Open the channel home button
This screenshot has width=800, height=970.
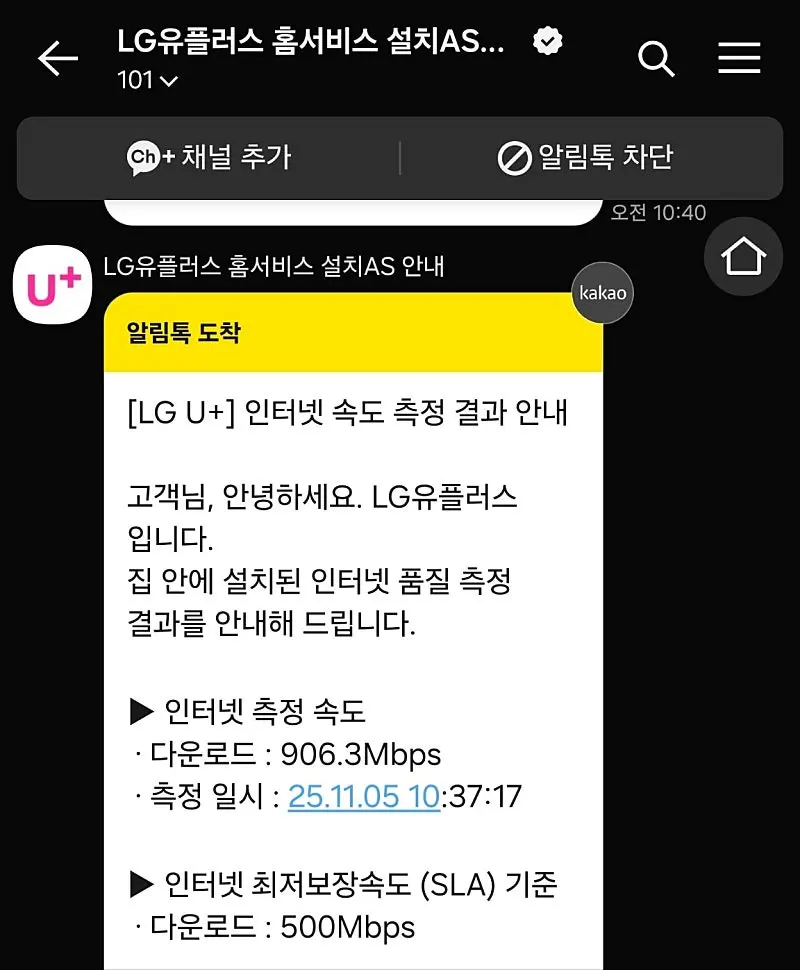743,256
